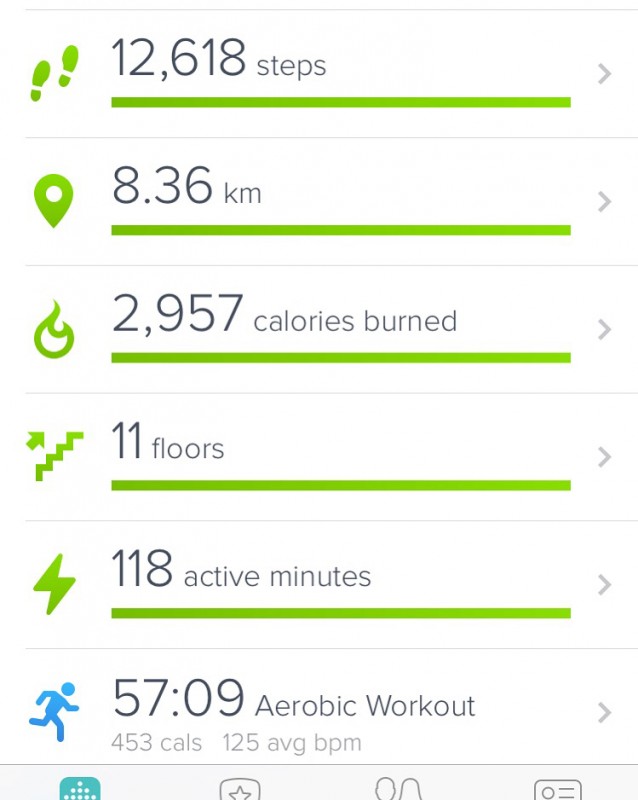
Task: Switch to the account card tab
Action: pyautogui.click(x=557, y=788)
